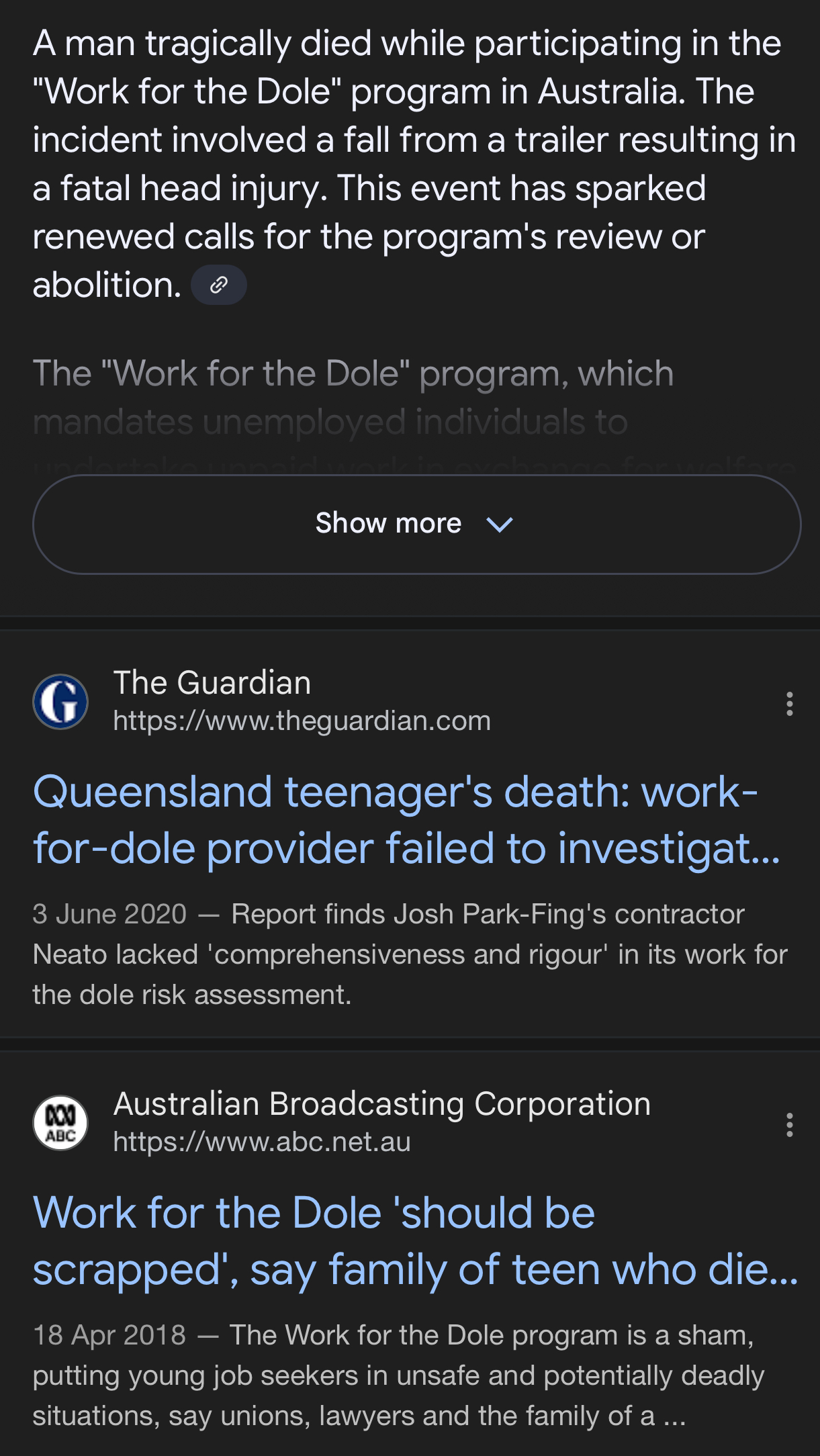Open the source link icon after "abolition."
This screenshot has height=1456, width=820.
coord(219,285)
